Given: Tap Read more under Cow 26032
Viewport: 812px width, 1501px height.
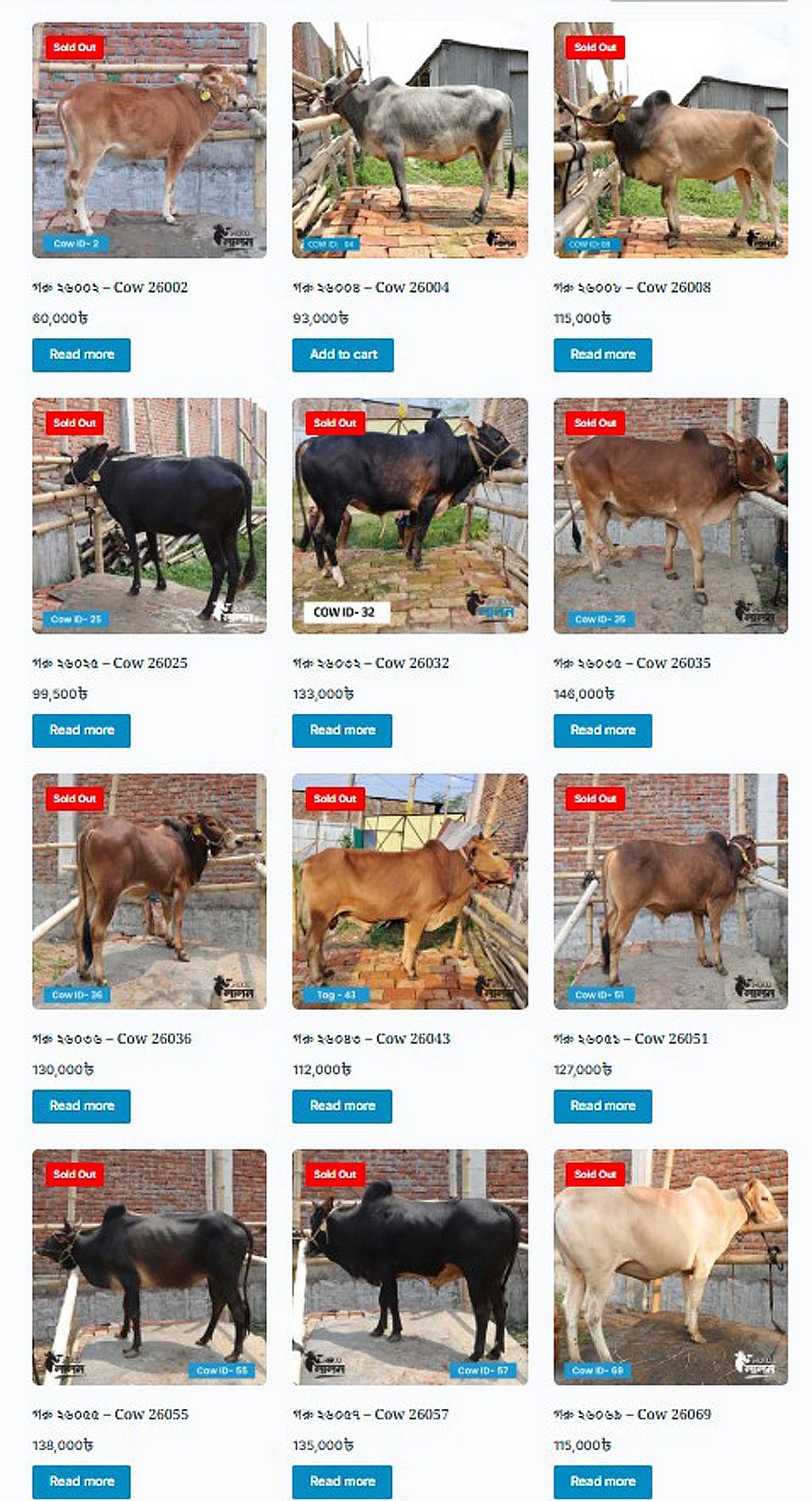Looking at the screenshot, I should [x=342, y=731].
